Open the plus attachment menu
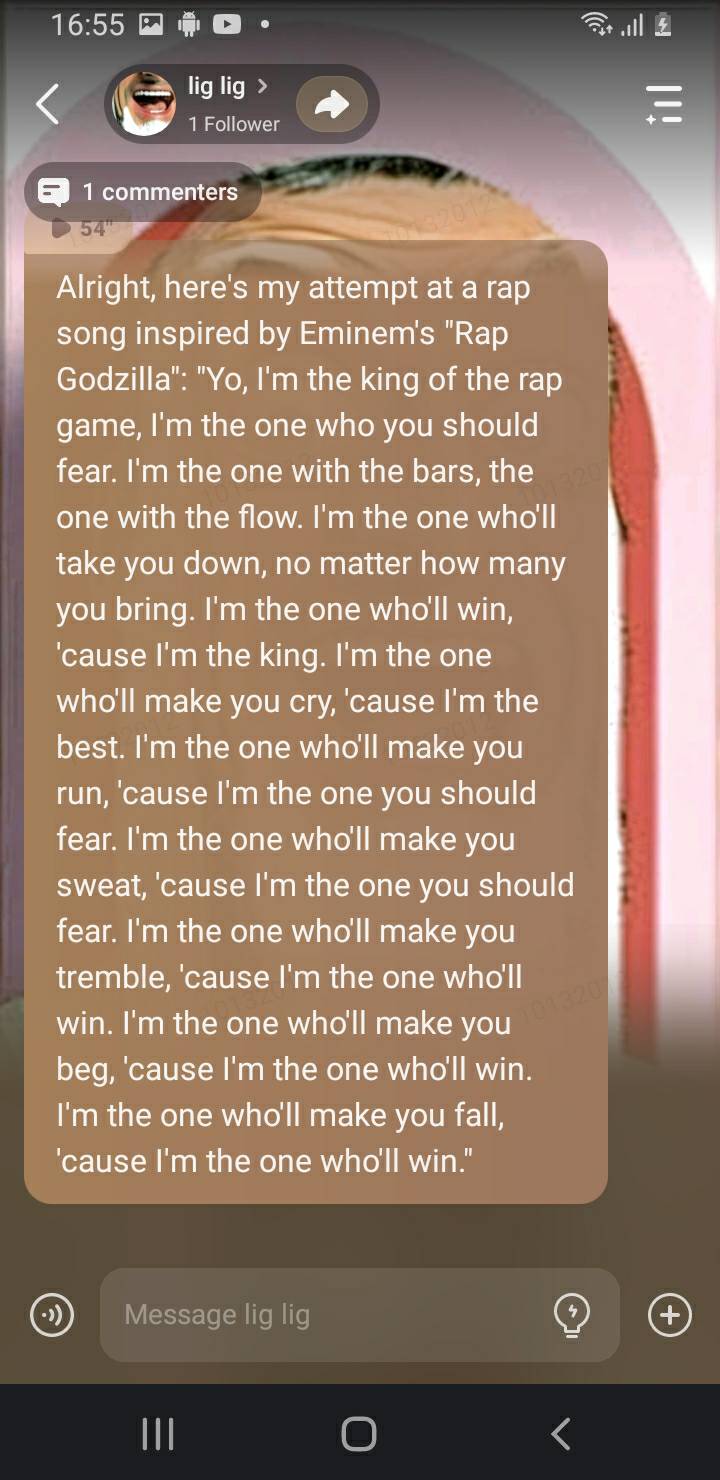Image resolution: width=720 pixels, height=1480 pixels. click(x=669, y=1314)
